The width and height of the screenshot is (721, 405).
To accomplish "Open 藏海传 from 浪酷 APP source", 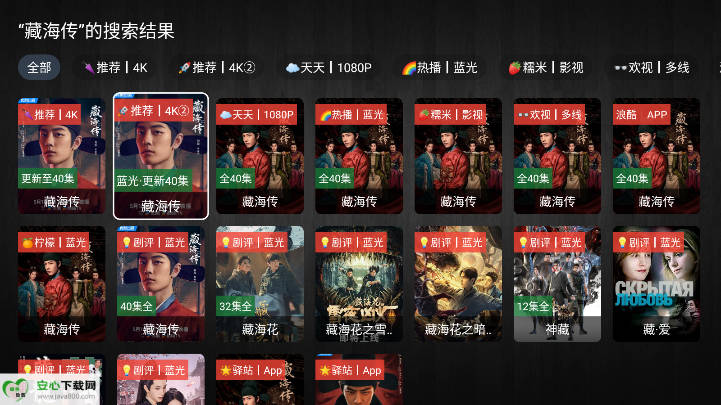I will click(656, 156).
